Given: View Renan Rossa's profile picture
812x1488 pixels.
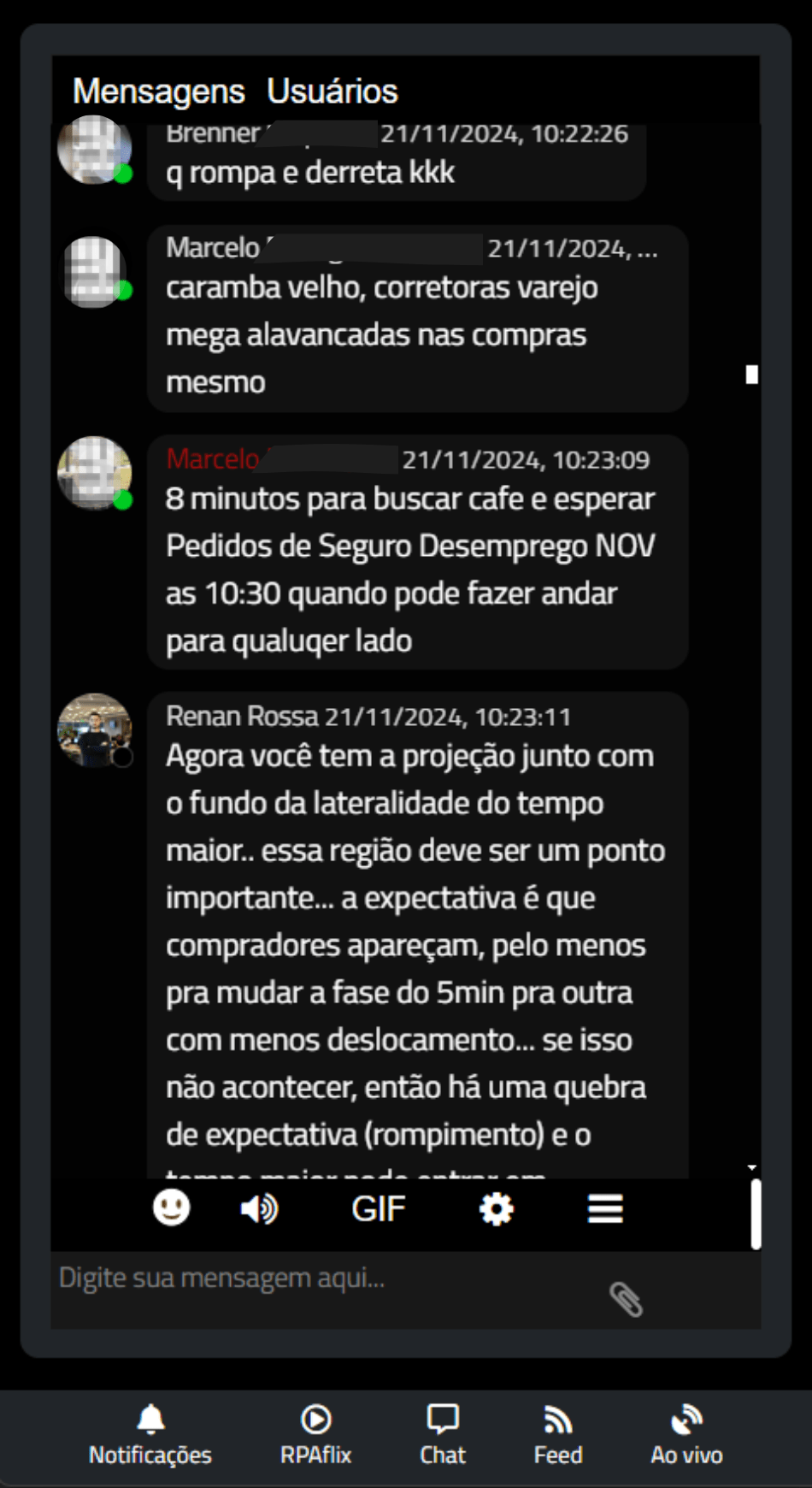Looking at the screenshot, I should pos(94,729).
